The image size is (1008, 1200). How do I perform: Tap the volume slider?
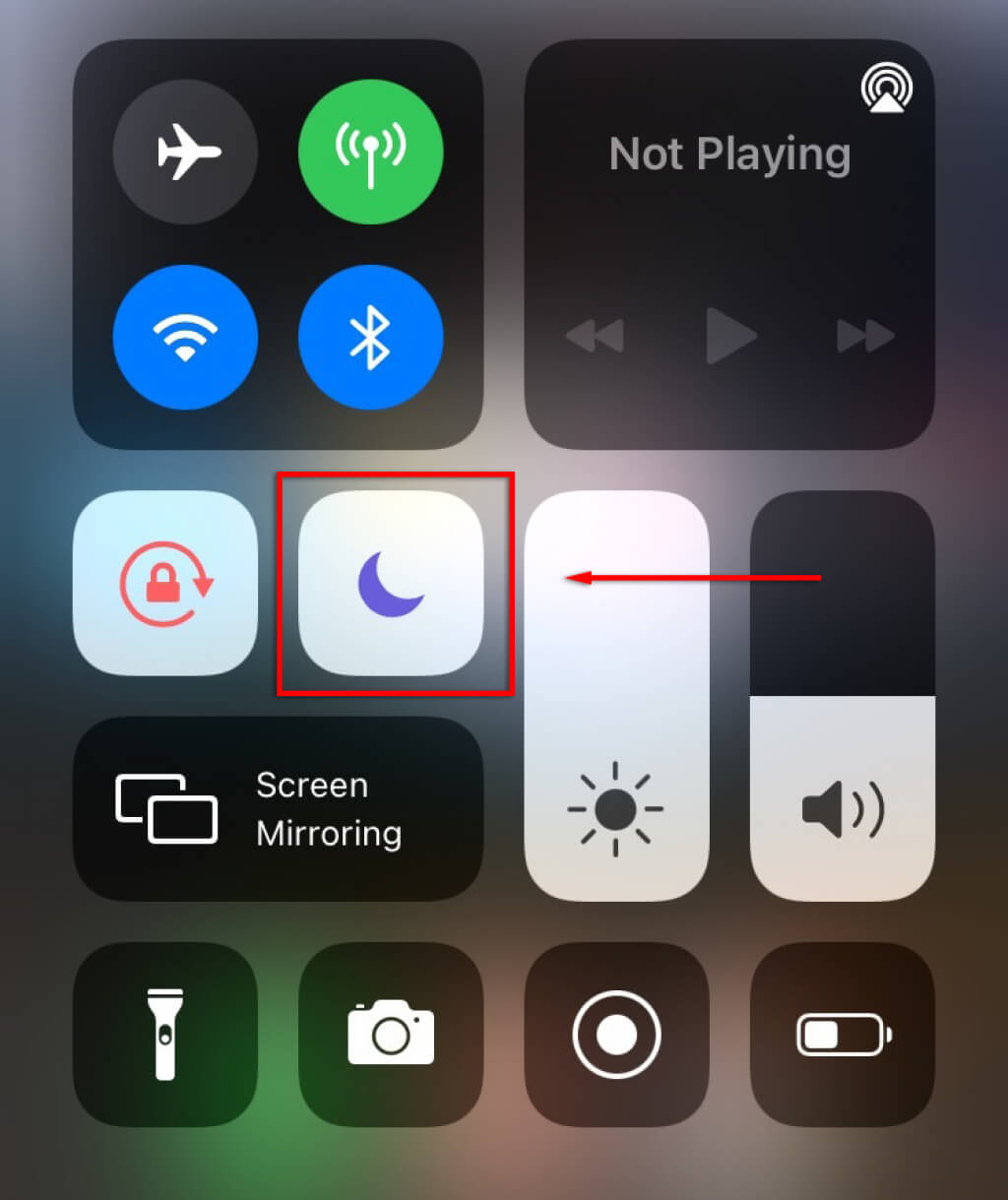click(843, 696)
